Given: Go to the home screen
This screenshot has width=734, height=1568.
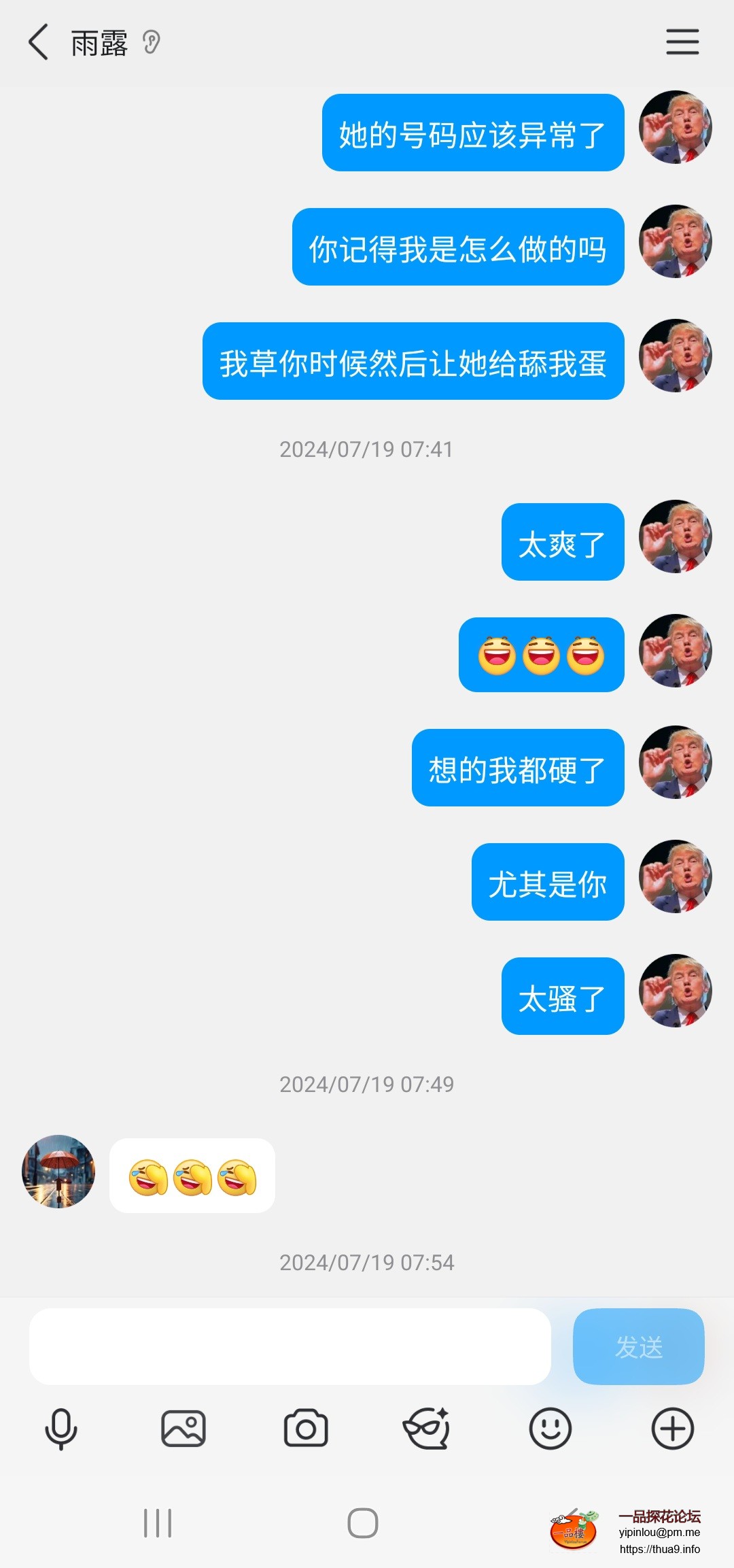Looking at the screenshot, I should point(363,1523).
